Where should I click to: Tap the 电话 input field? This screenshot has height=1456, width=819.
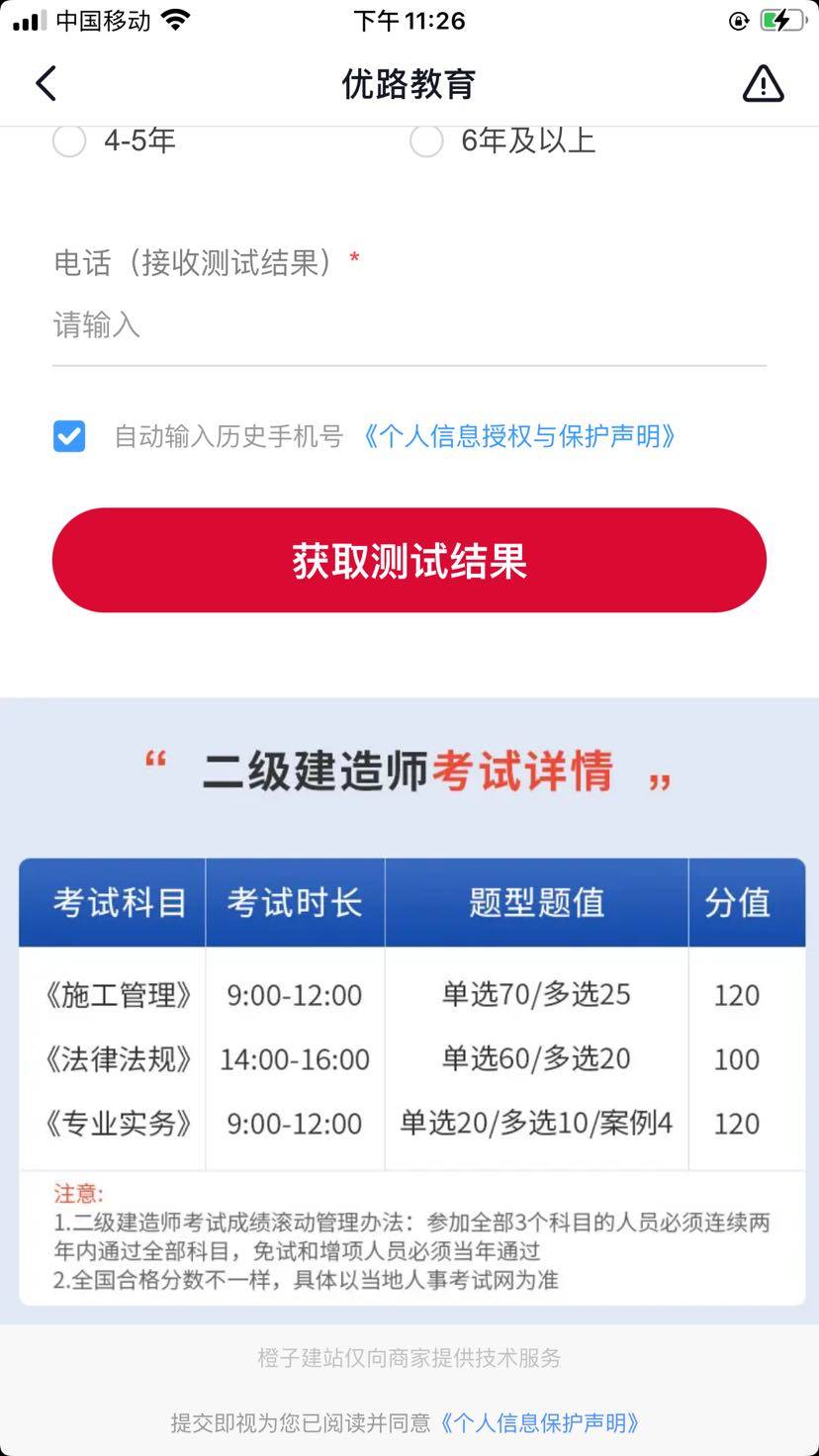[409, 325]
